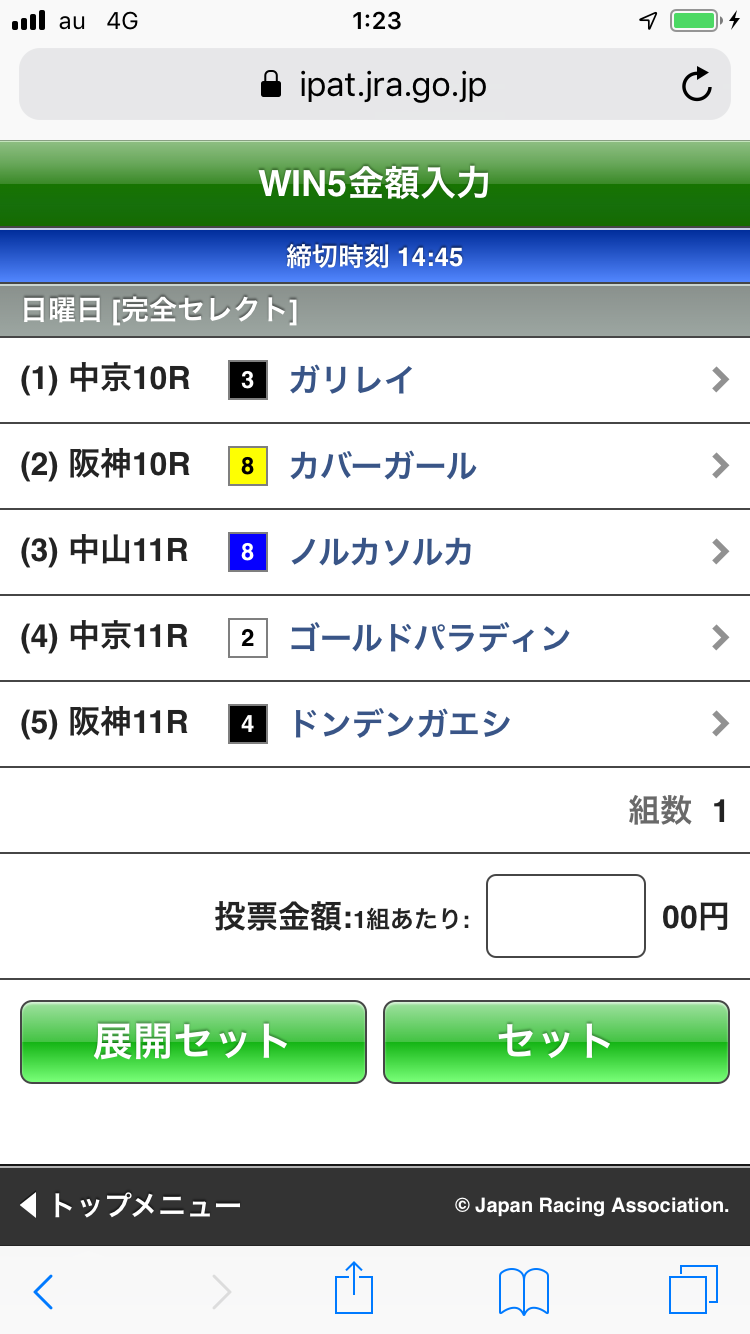Open the Safari share sheet

pyautogui.click(x=354, y=1290)
